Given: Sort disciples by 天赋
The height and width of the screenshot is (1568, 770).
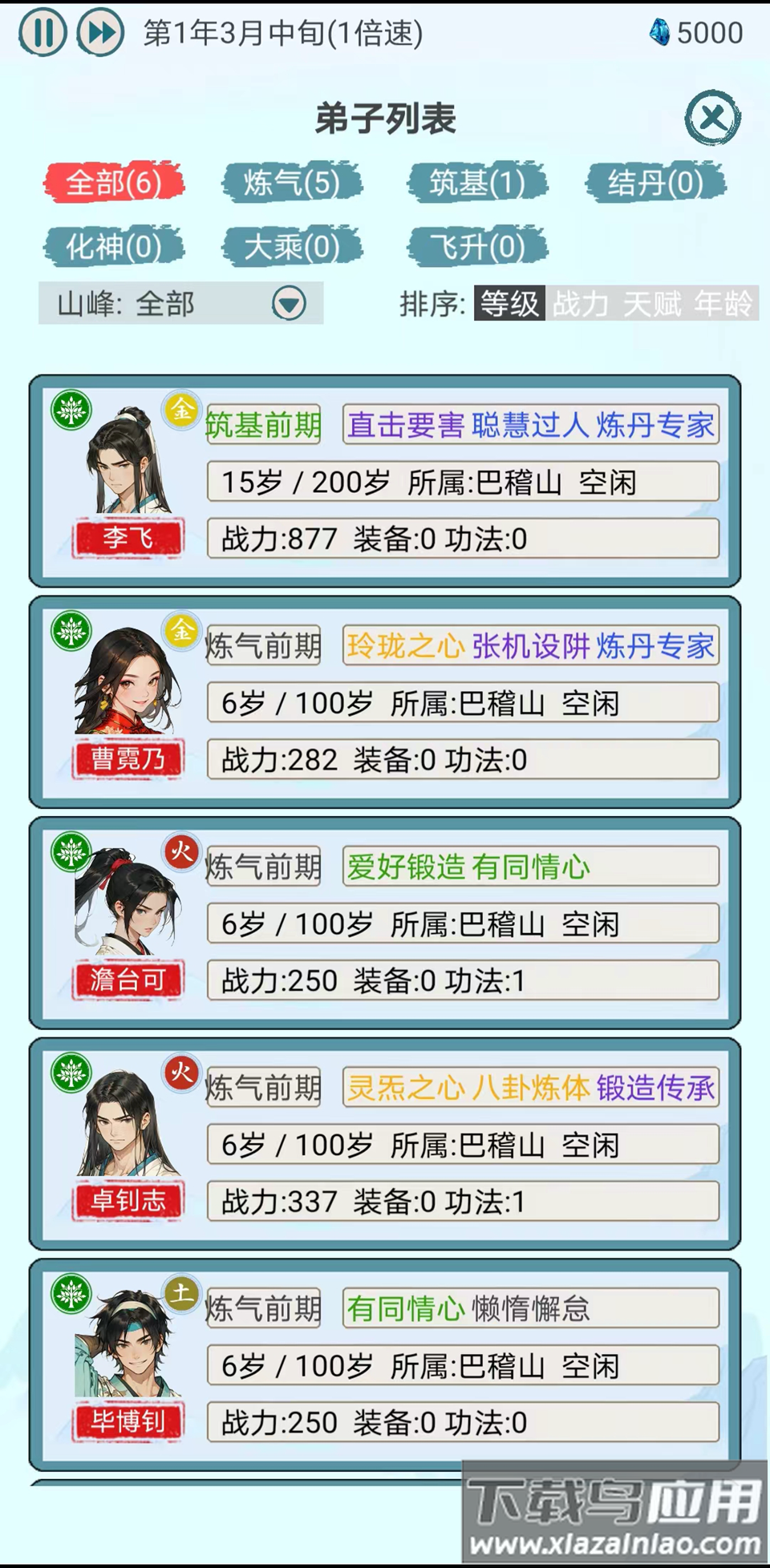Looking at the screenshot, I should coord(651,304).
